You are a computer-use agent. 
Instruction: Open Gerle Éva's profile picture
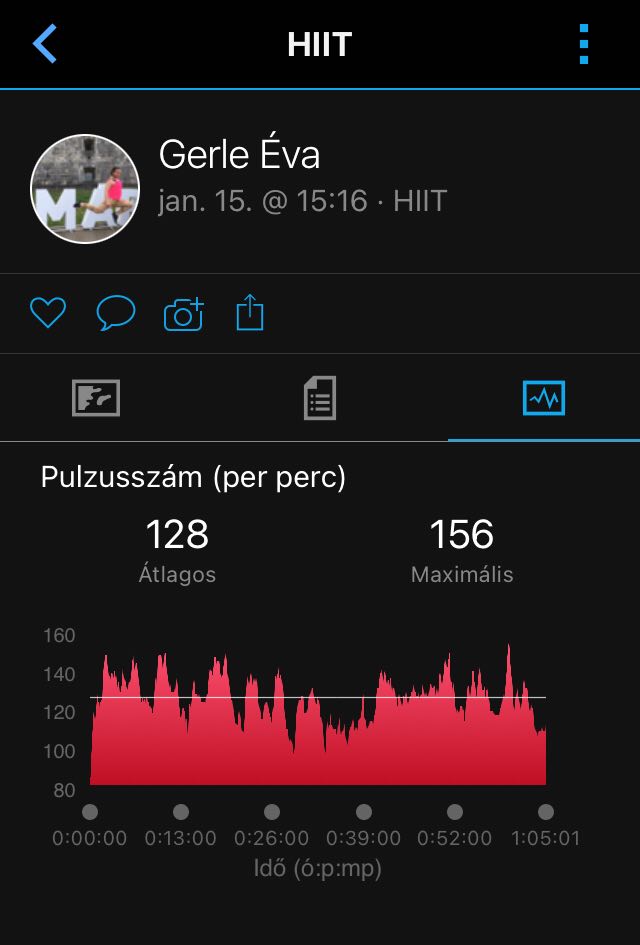[x=85, y=189]
